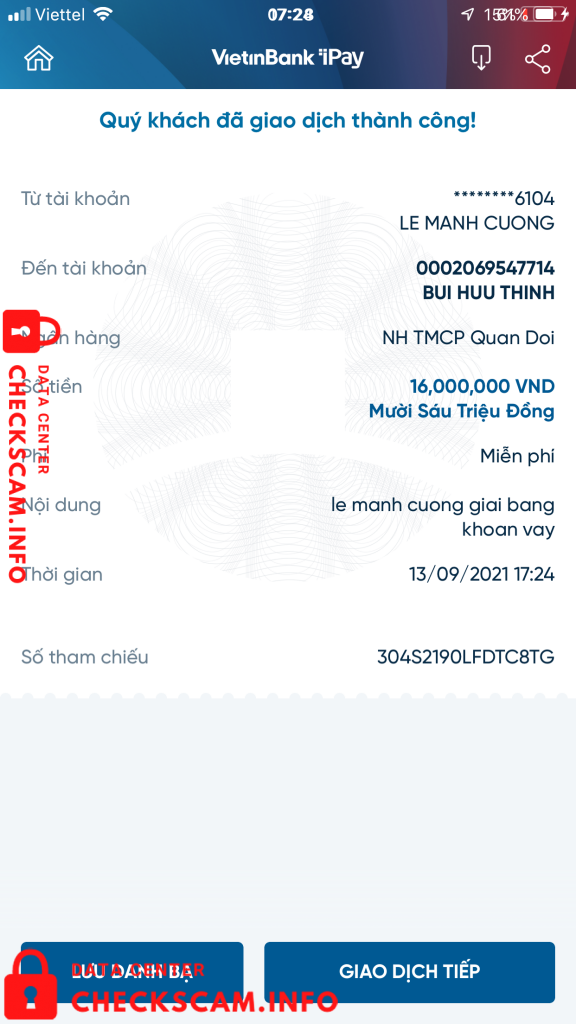This screenshot has width=576, height=1024.
Task: Share this transaction receipt
Action: [x=537, y=59]
